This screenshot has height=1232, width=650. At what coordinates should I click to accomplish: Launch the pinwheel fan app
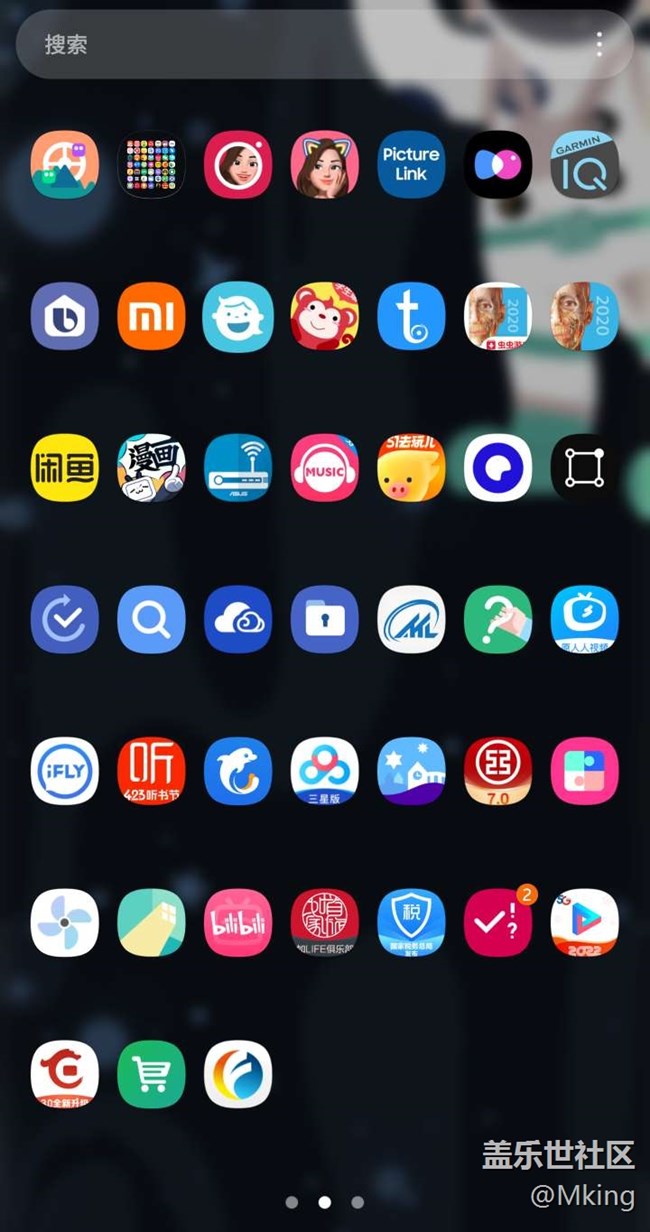tap(65, 923)
